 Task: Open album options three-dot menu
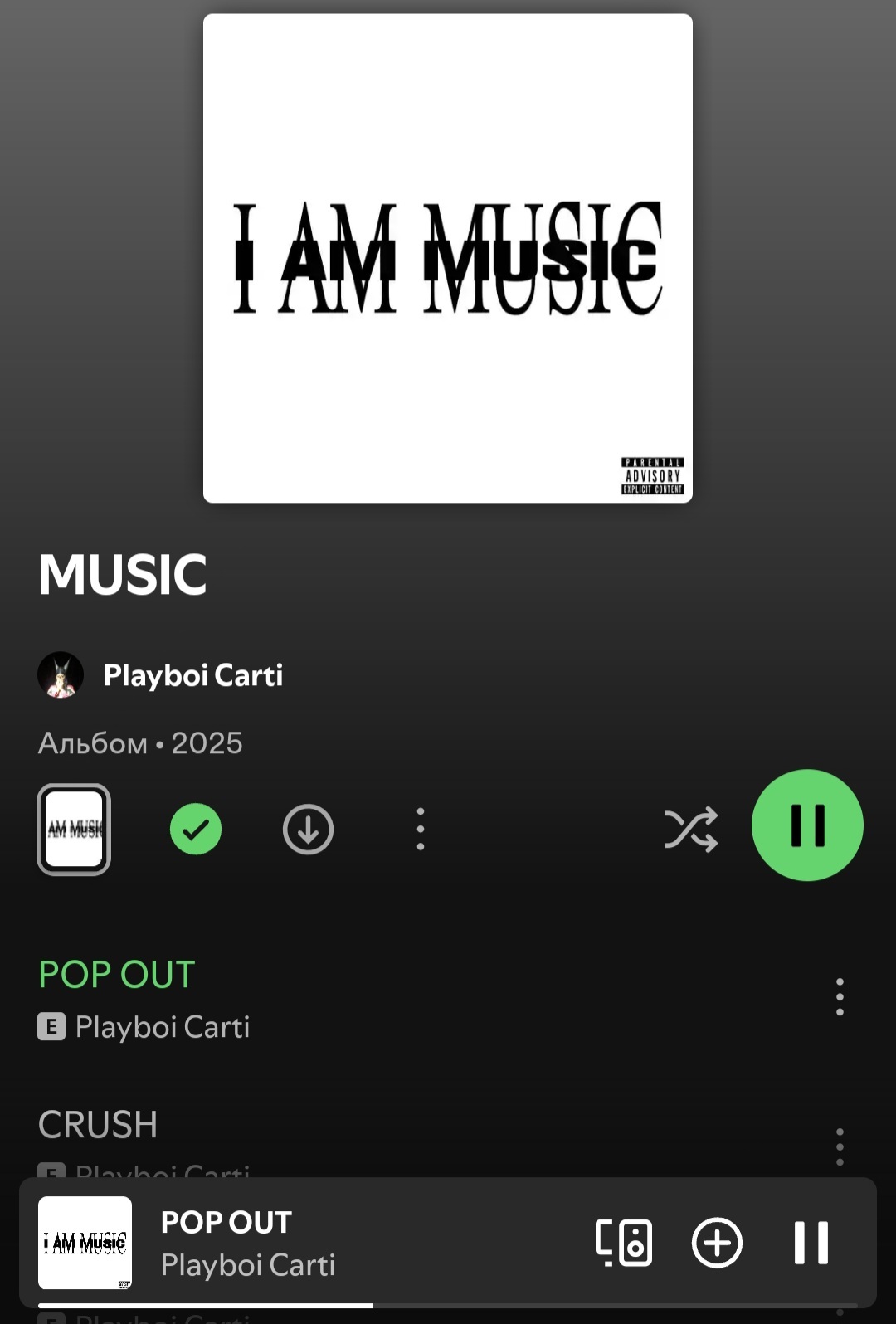click(x=421, y=829)
